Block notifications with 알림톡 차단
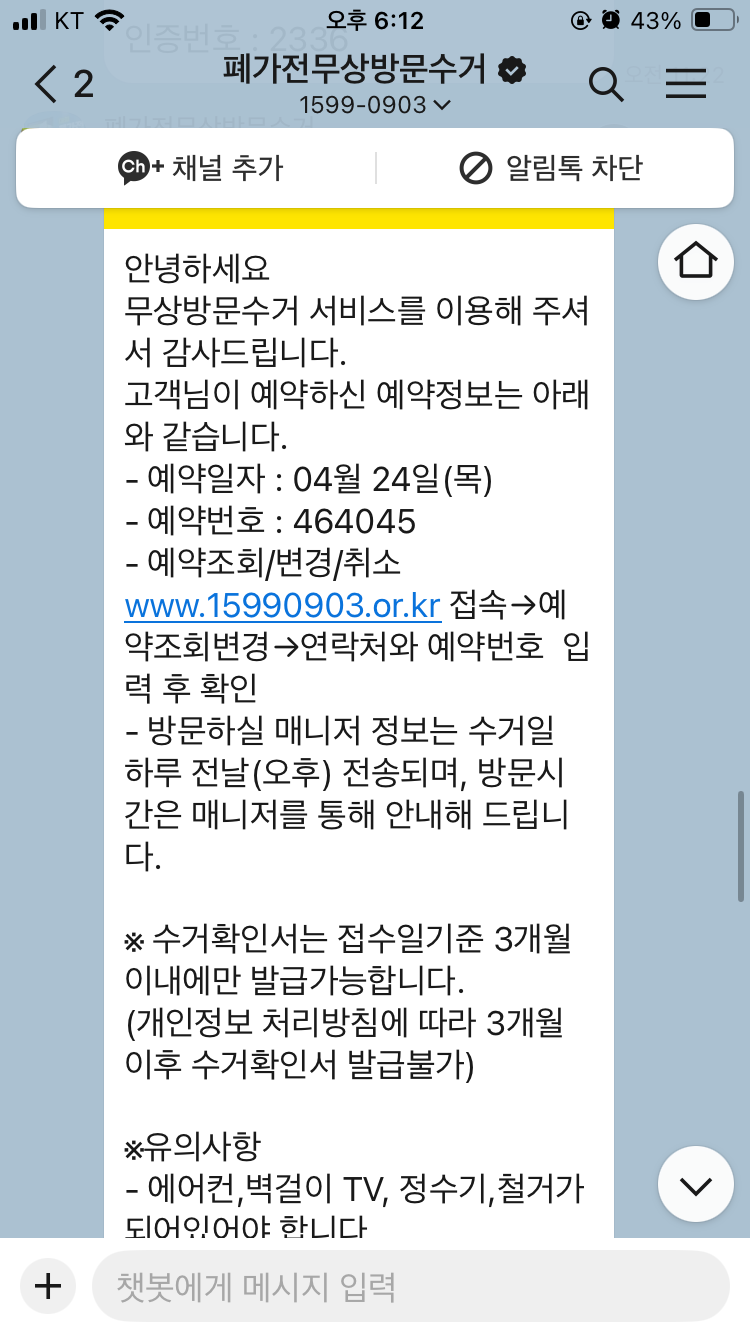Viewport: 750px width, 1334px height. [x=551, y=167]
